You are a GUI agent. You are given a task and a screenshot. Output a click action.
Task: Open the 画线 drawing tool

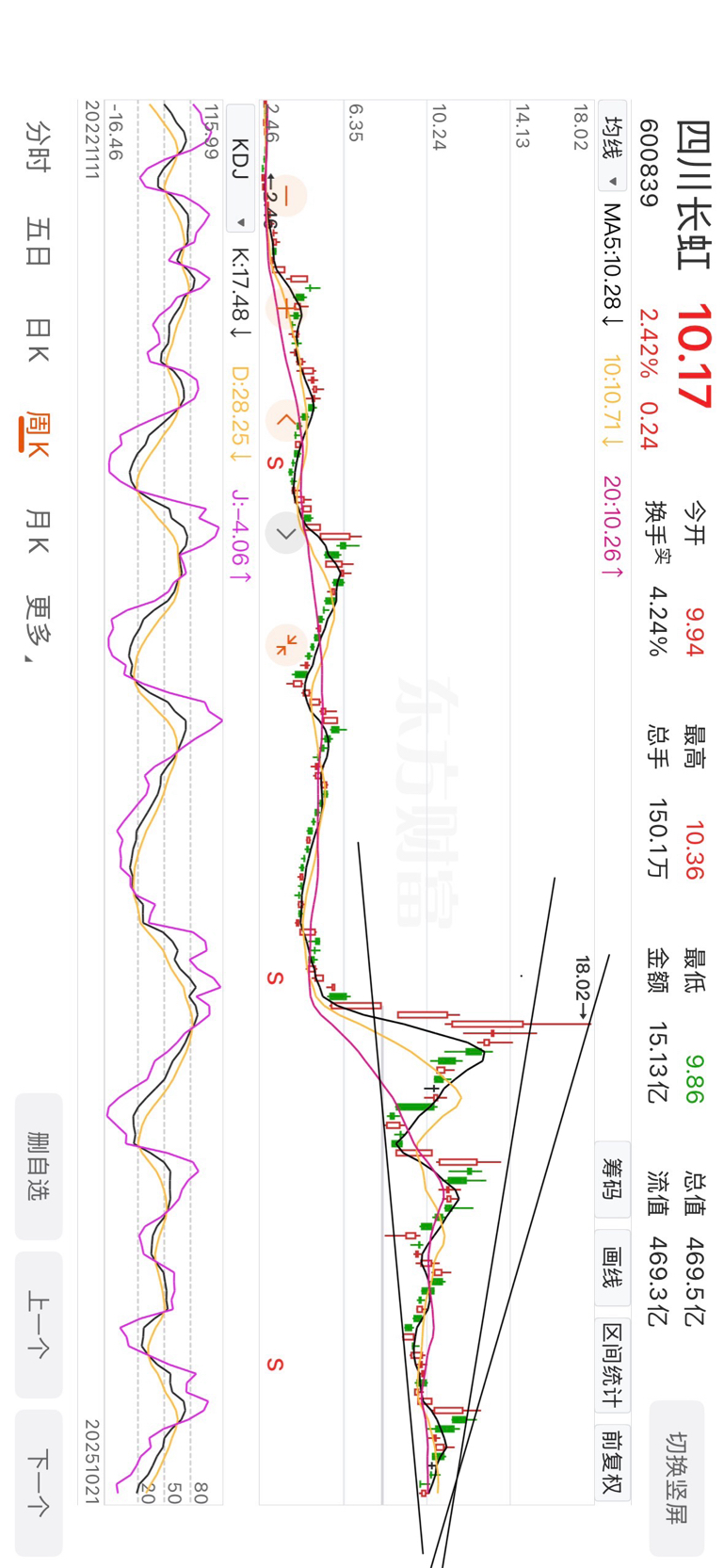(x=614, y=1268)
